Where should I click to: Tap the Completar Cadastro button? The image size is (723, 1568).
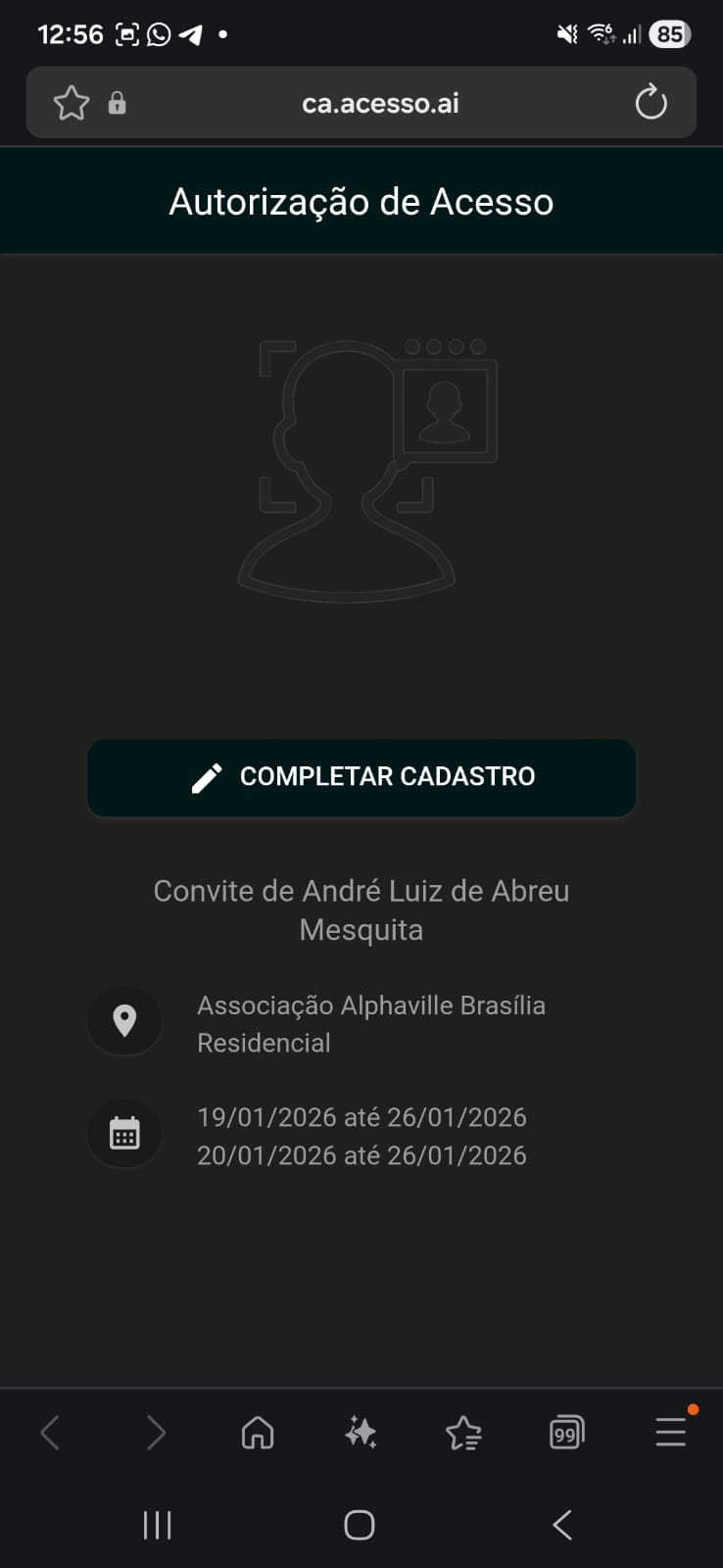pos(361,777)
